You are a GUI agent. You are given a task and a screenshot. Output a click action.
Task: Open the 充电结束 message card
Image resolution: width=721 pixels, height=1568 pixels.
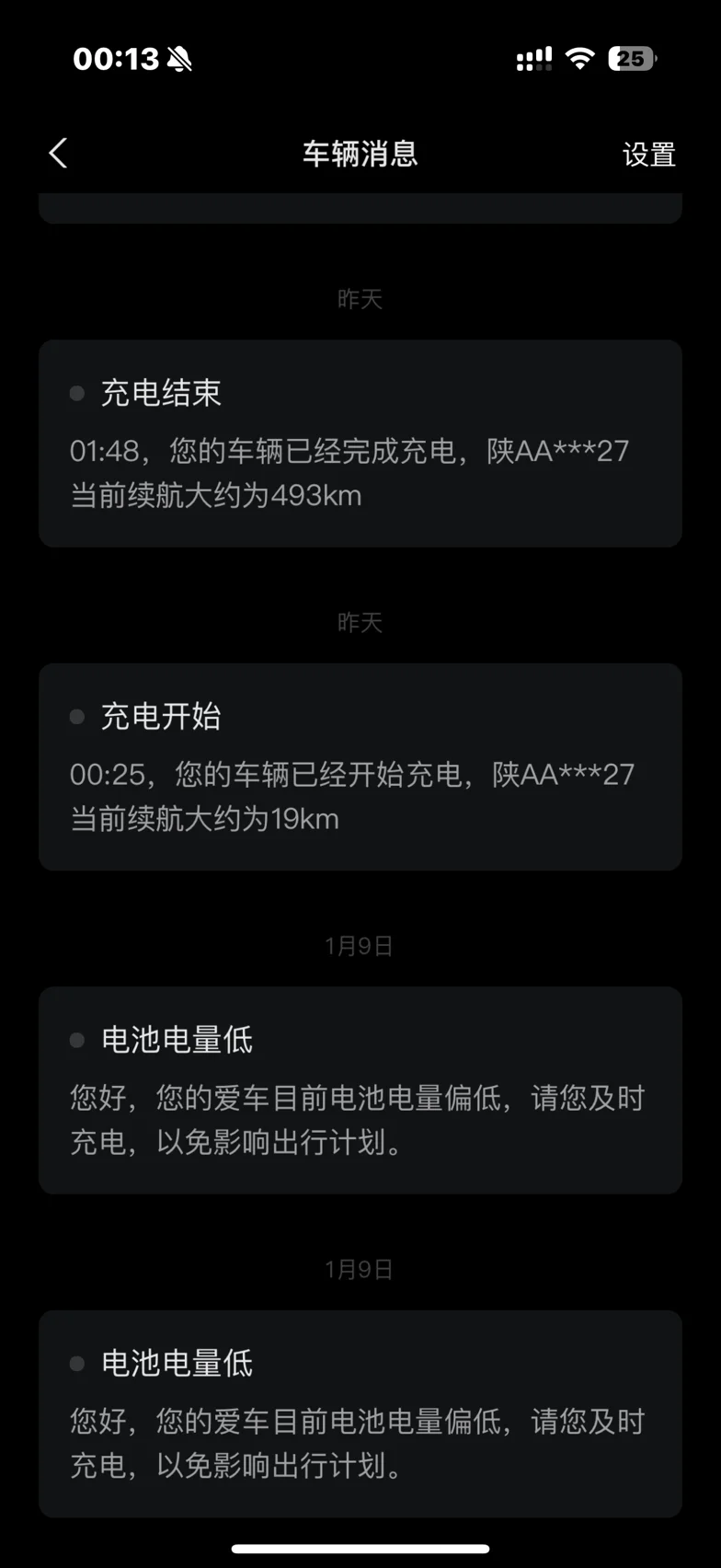click(x=360, y=444)
